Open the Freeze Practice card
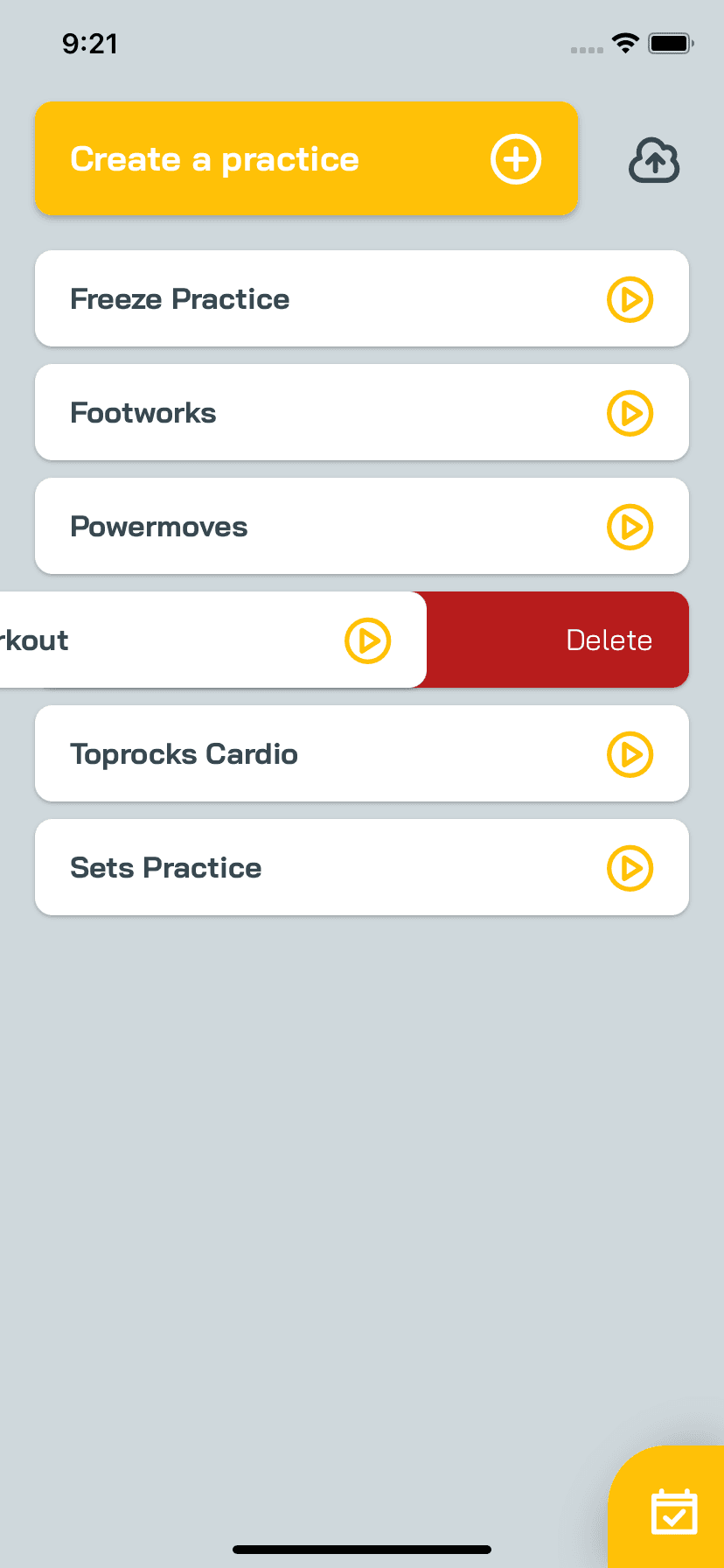 coord(362,298)
